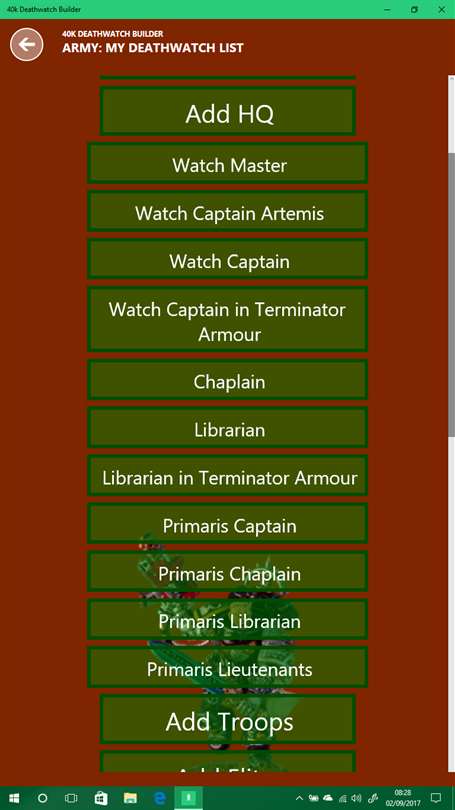Pick the standard Librarian unit
The height and width of the screenshot is (810, 455).
(x=228, y=428)
